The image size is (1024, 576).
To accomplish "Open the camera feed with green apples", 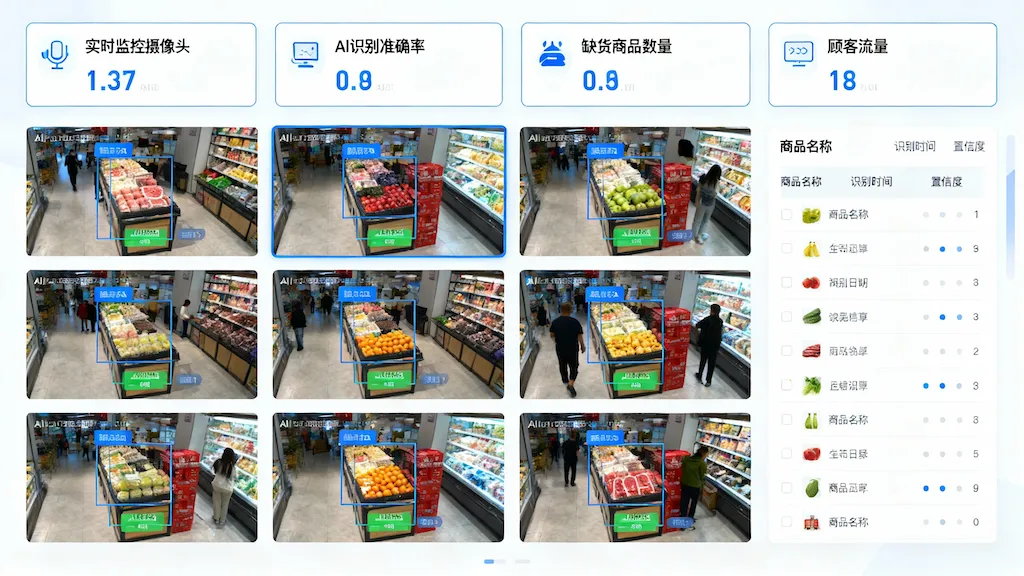I will click(x=635, y=191).
